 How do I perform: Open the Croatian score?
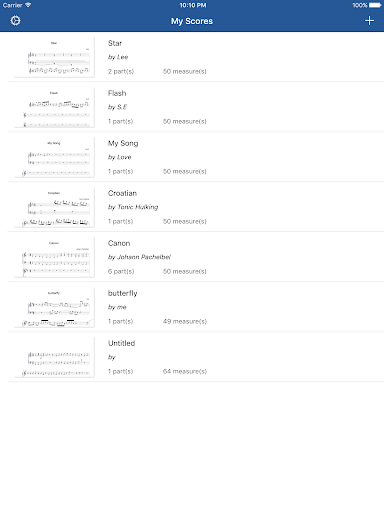(x=192, y=207)
